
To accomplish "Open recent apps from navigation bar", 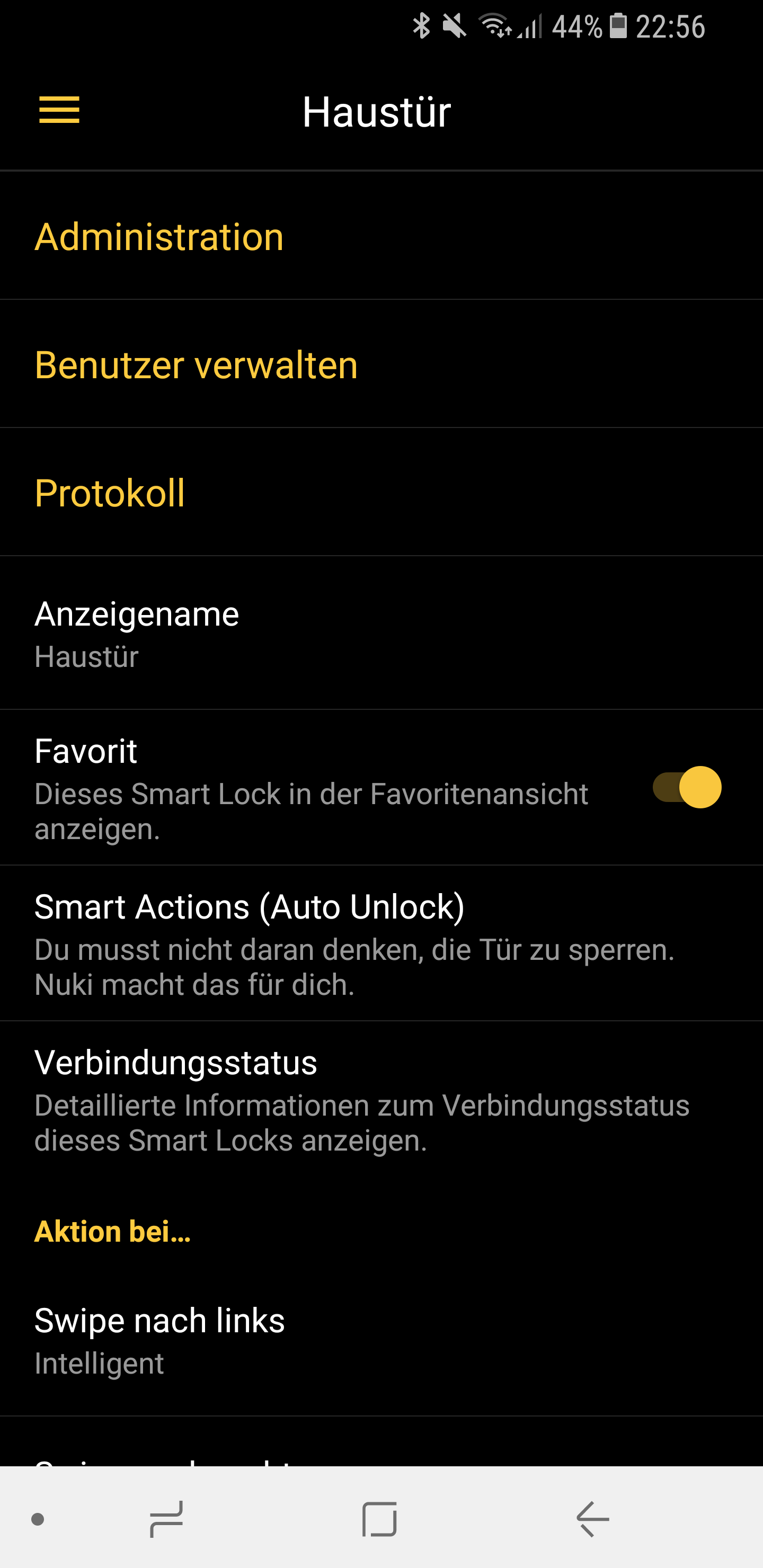I will pos(166,1519).
